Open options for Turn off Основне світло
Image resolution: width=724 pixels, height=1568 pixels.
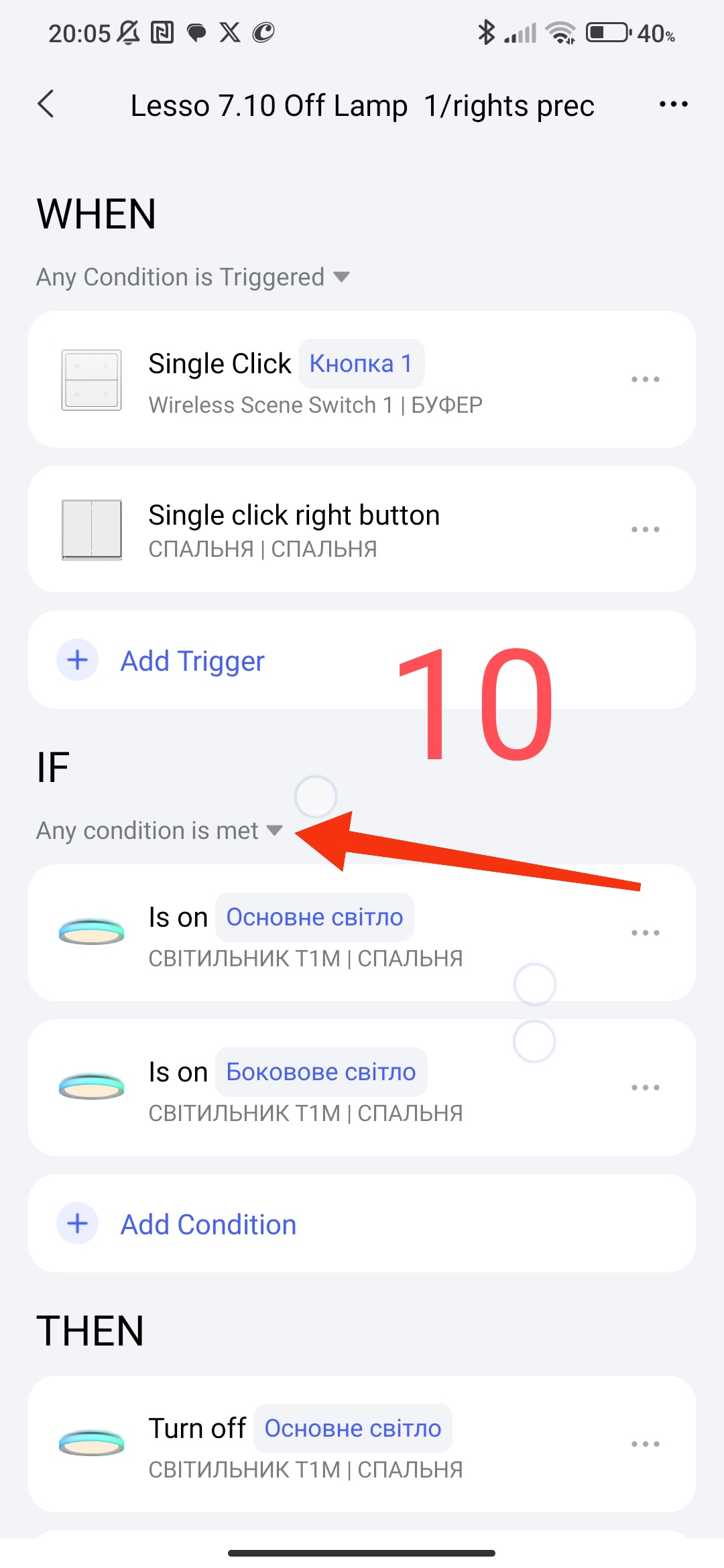point(645,1445)
